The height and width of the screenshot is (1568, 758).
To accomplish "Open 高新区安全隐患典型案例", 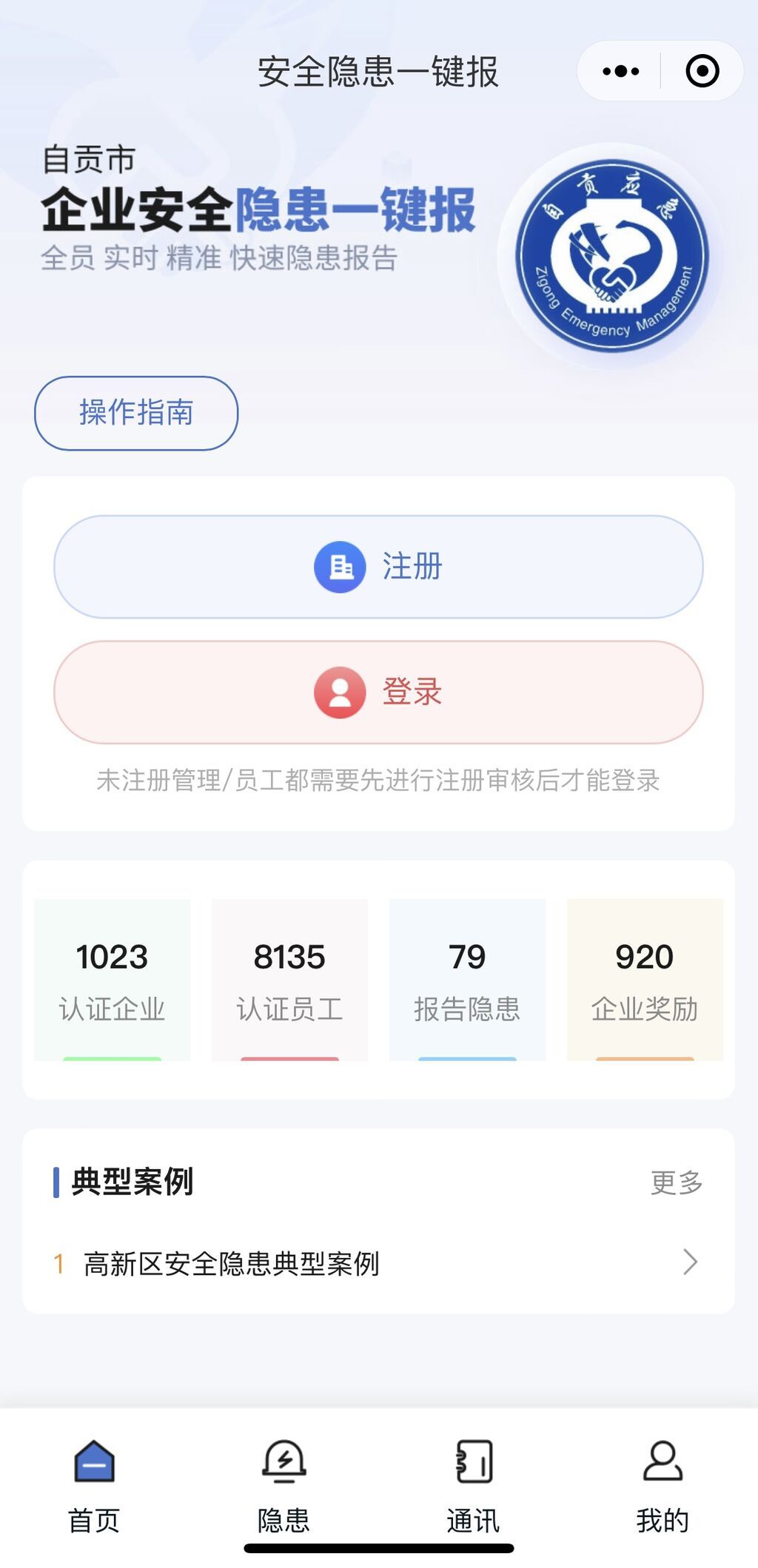I will (x=378, y=1263).
